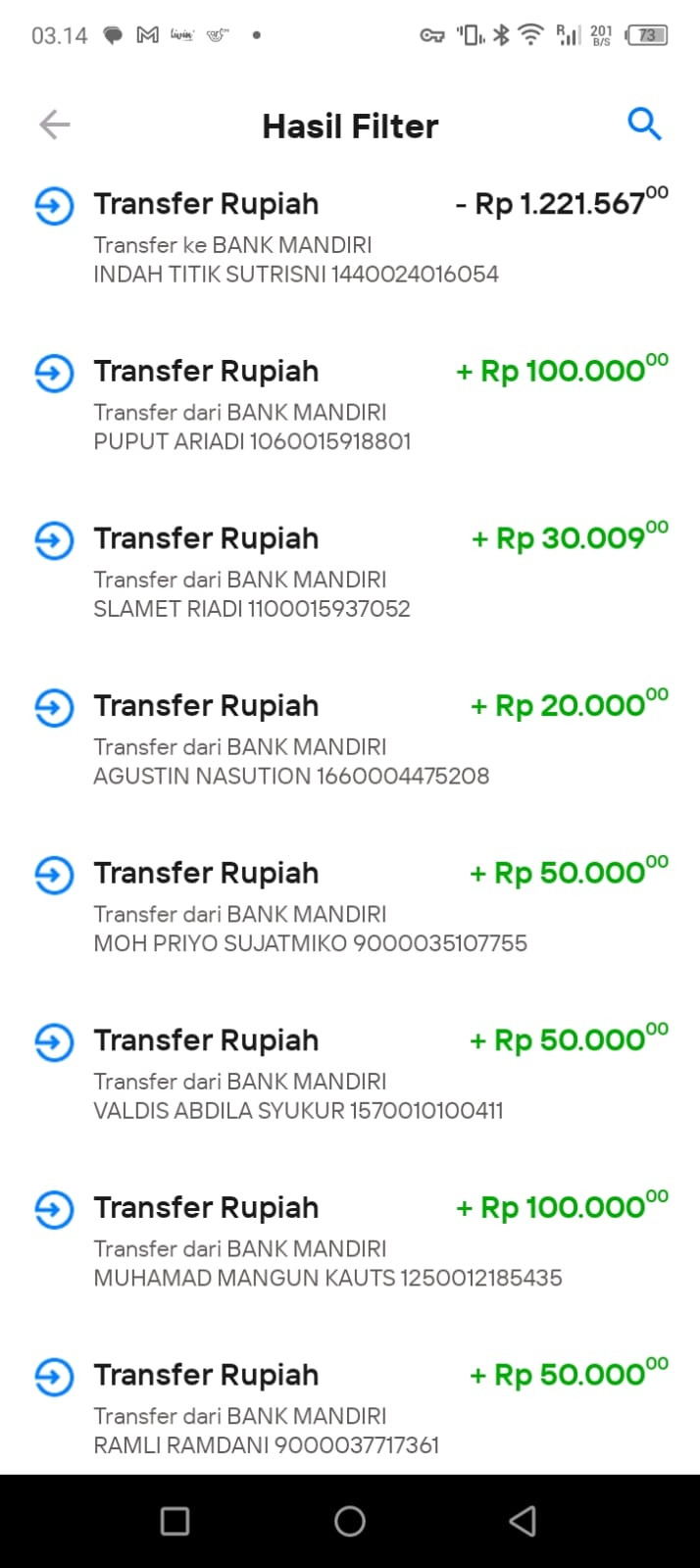Open MOH PRIYO SUJATMIKO transfer
This screenshot has height=1568, width=700.
point(350,906)
